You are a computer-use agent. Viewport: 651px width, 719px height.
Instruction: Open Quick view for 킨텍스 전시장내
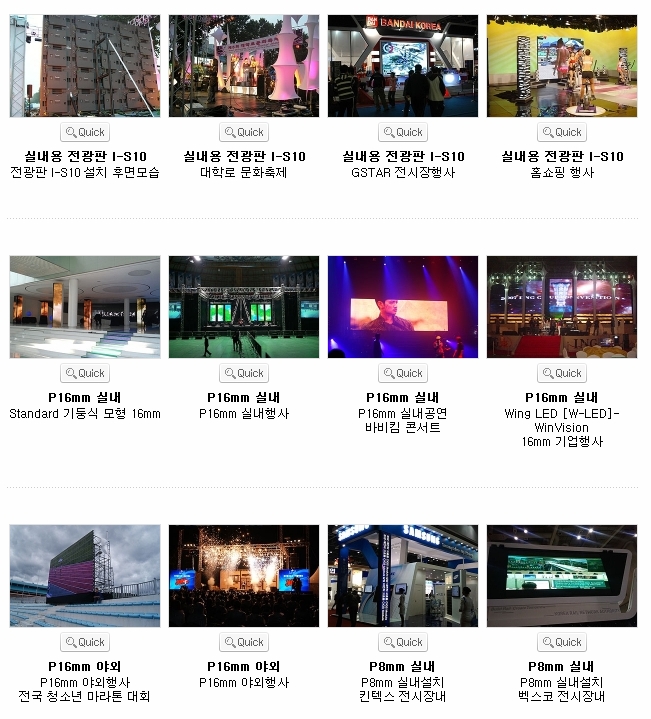pos(402,642)
